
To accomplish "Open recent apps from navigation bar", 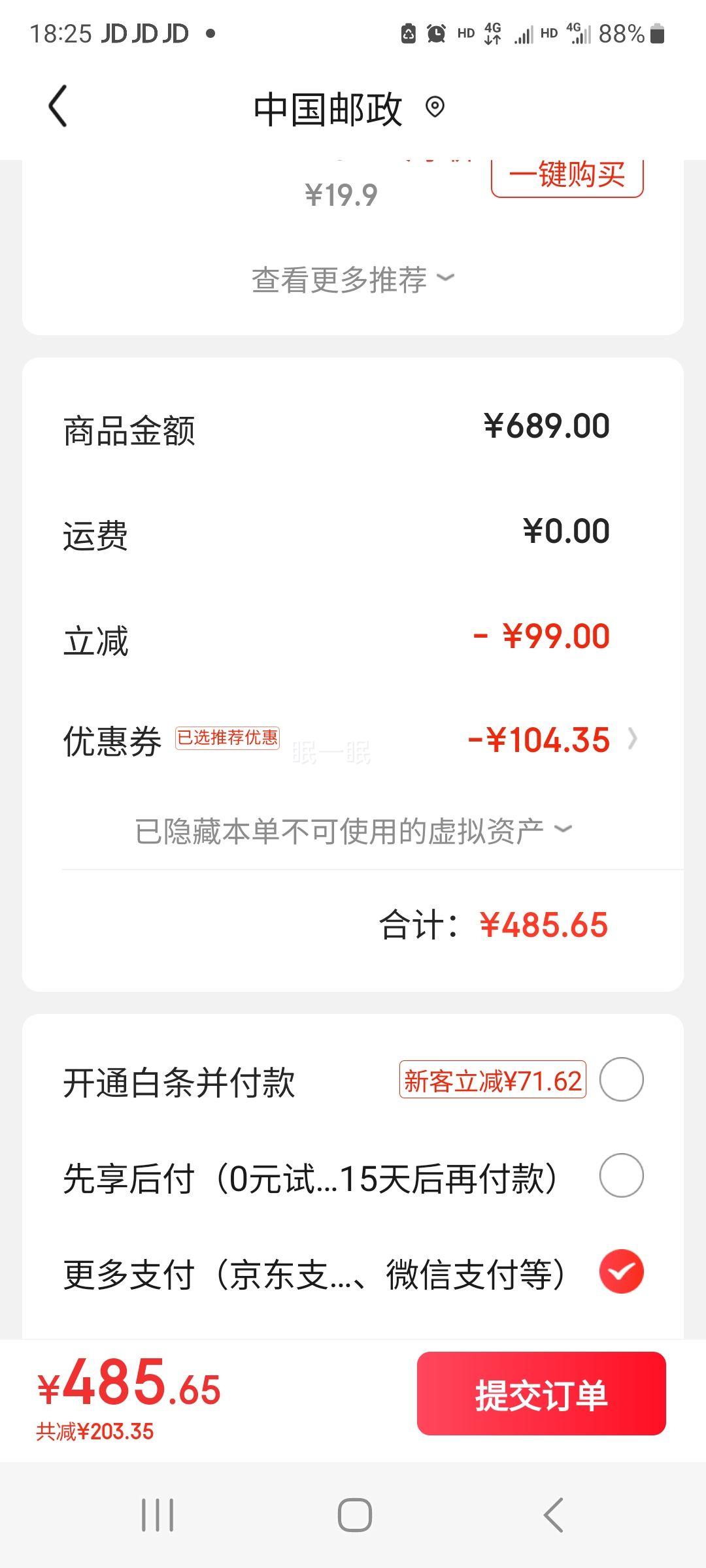I will (158, 1515).
